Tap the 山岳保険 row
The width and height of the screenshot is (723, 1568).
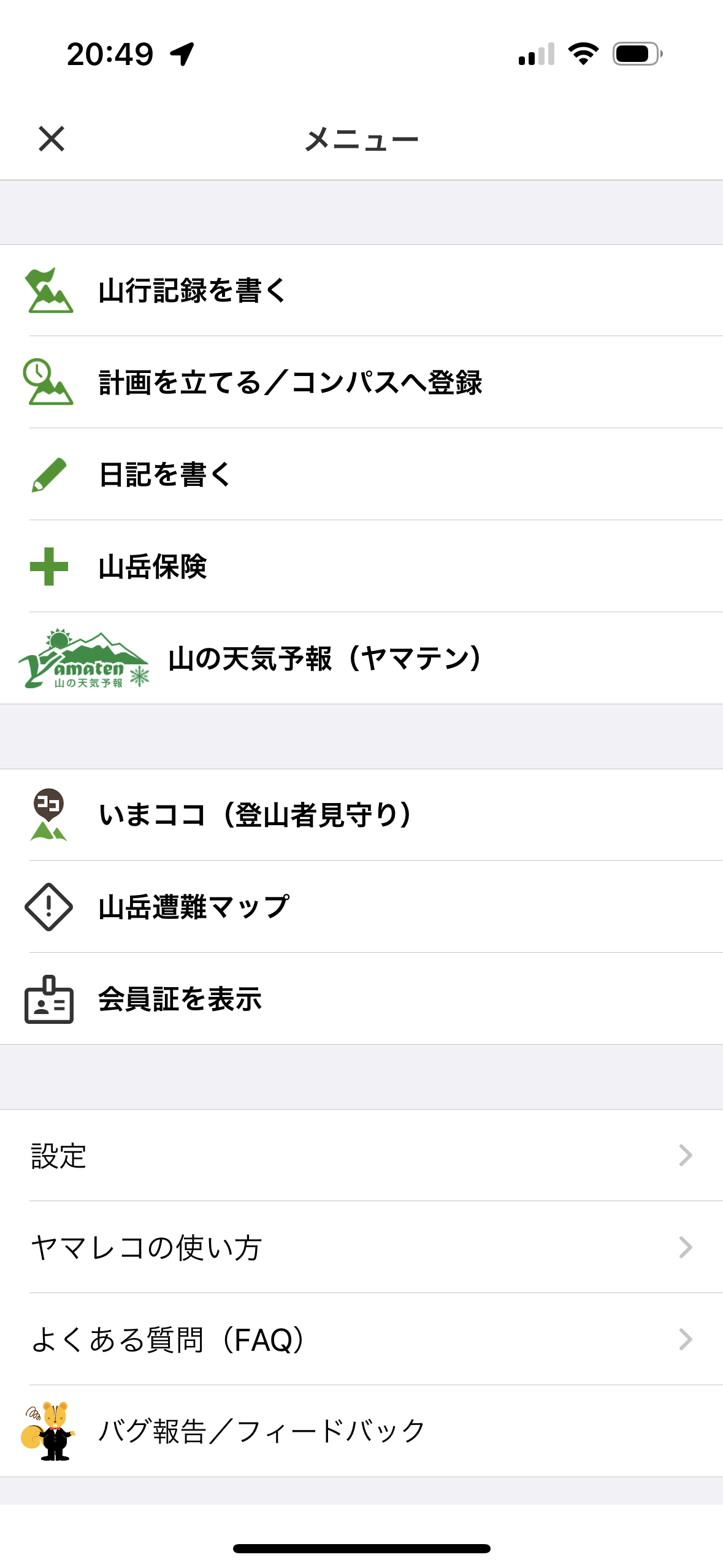click(362, 566)
